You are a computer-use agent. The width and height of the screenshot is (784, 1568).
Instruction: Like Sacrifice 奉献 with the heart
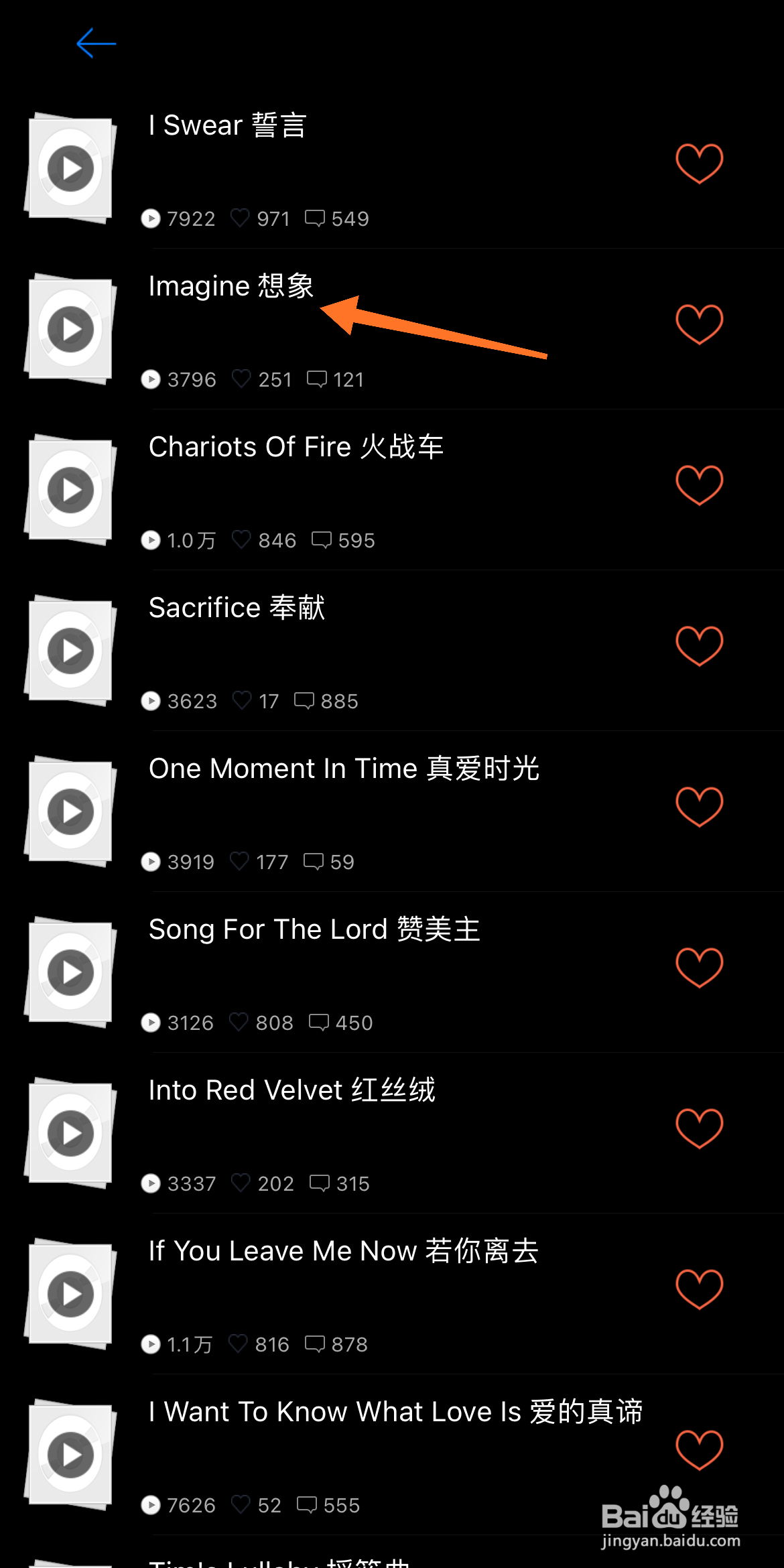699,646
